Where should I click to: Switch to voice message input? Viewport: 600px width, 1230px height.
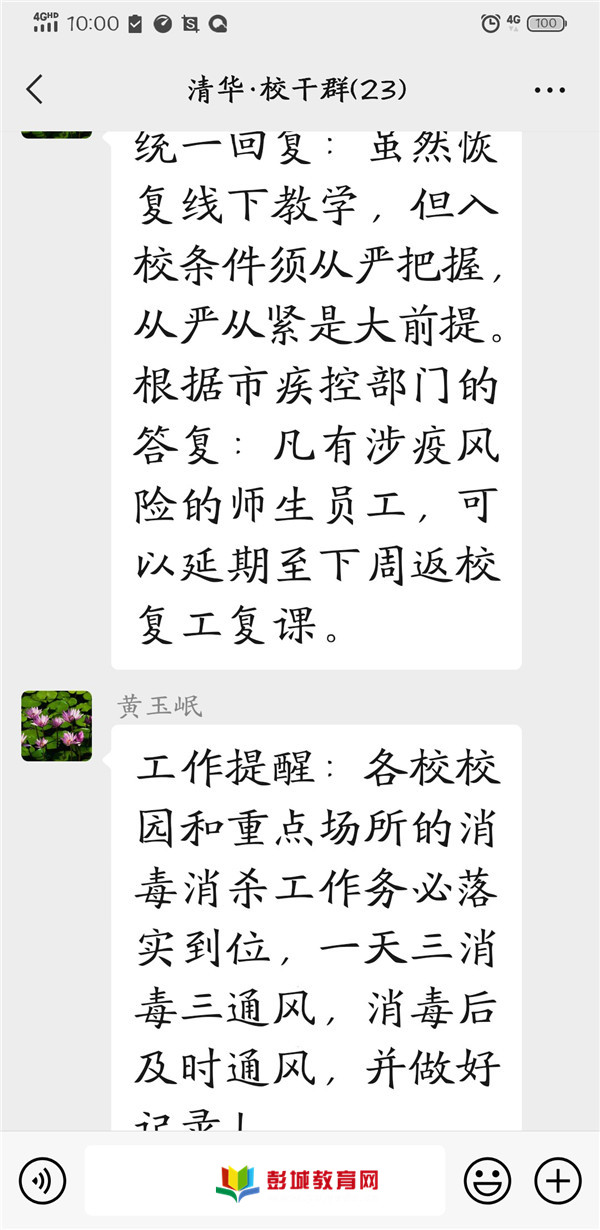[42, 1181]
